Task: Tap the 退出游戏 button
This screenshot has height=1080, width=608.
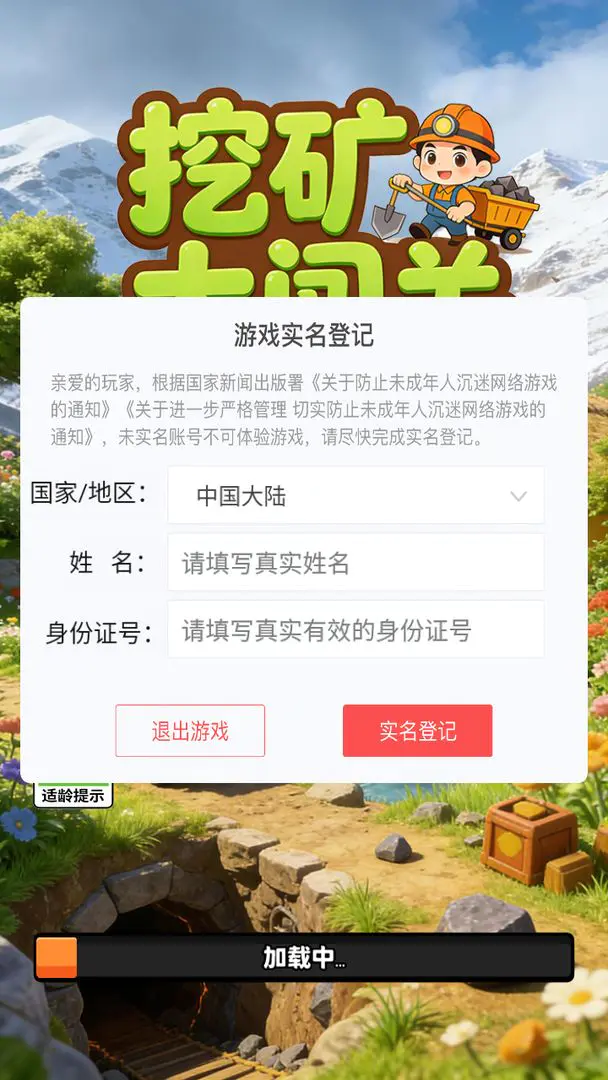Action: (x=190, y=731)
